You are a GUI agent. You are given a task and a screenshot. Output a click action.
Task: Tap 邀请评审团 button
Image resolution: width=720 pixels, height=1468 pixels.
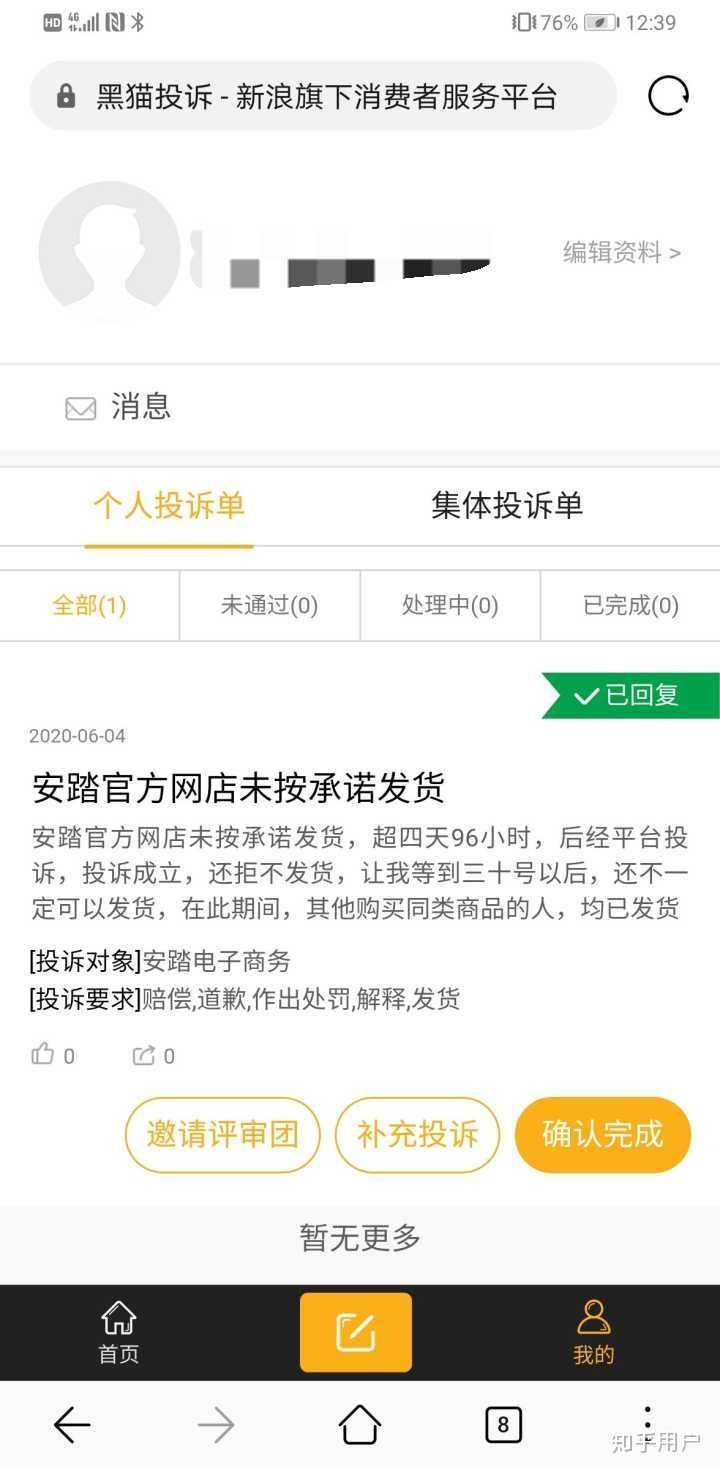click(x=222, y=1135)
